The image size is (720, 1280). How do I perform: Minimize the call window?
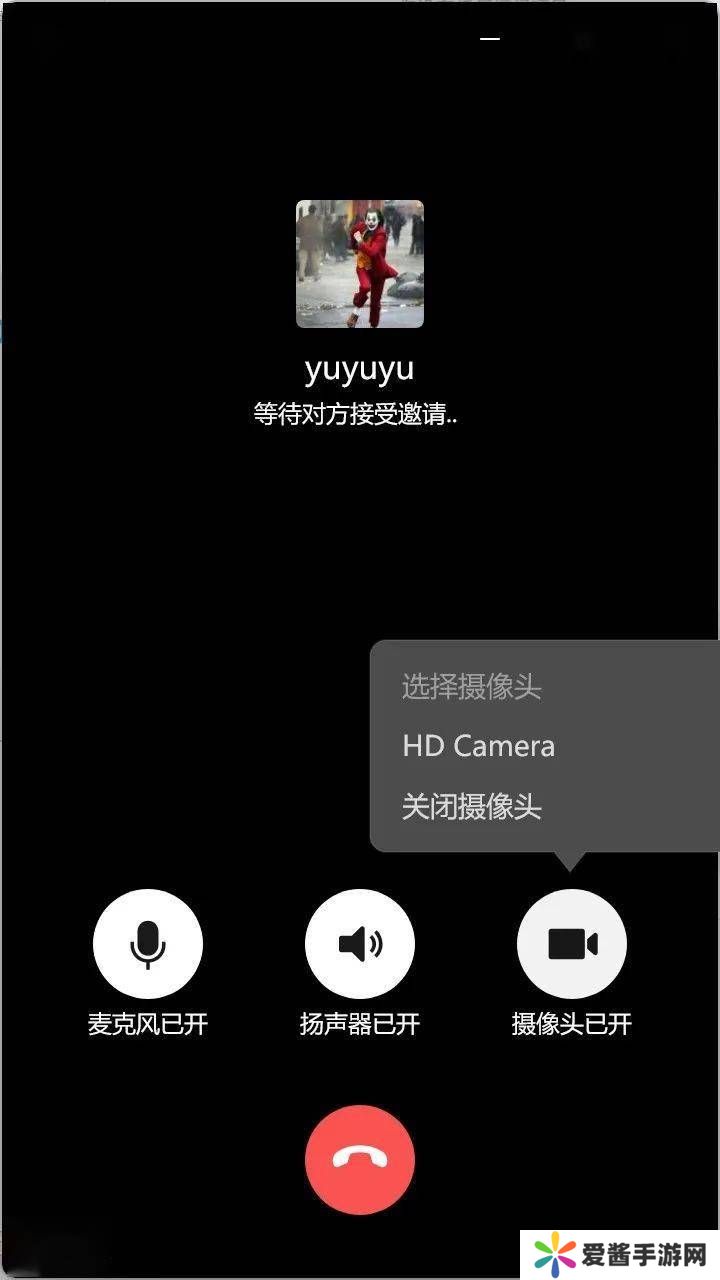(x=490, y=39)
